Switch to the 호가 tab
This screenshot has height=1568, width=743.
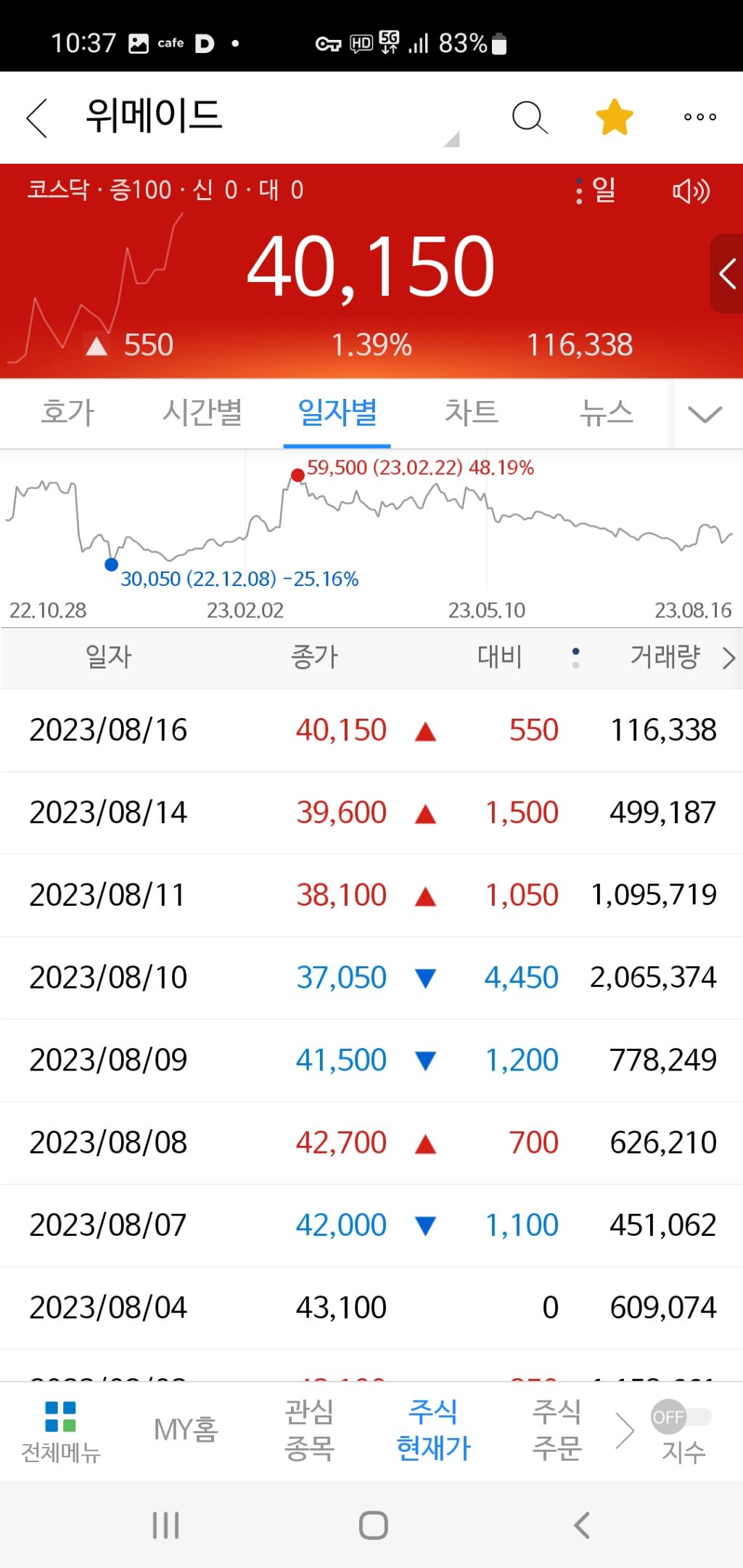click(67, 413)
